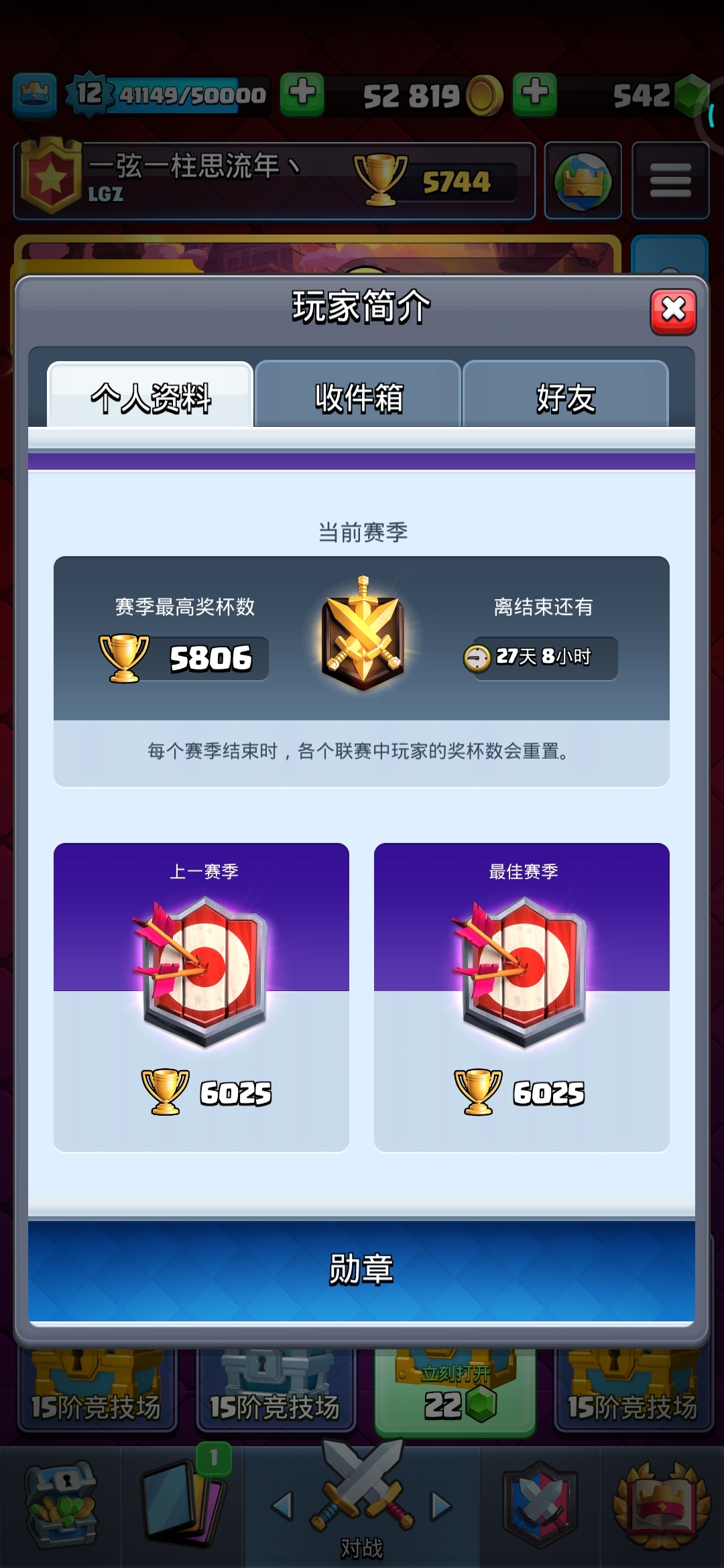Switch to the 好友 tab
The image size is (724, 1568).
click(x=565, y=395)
